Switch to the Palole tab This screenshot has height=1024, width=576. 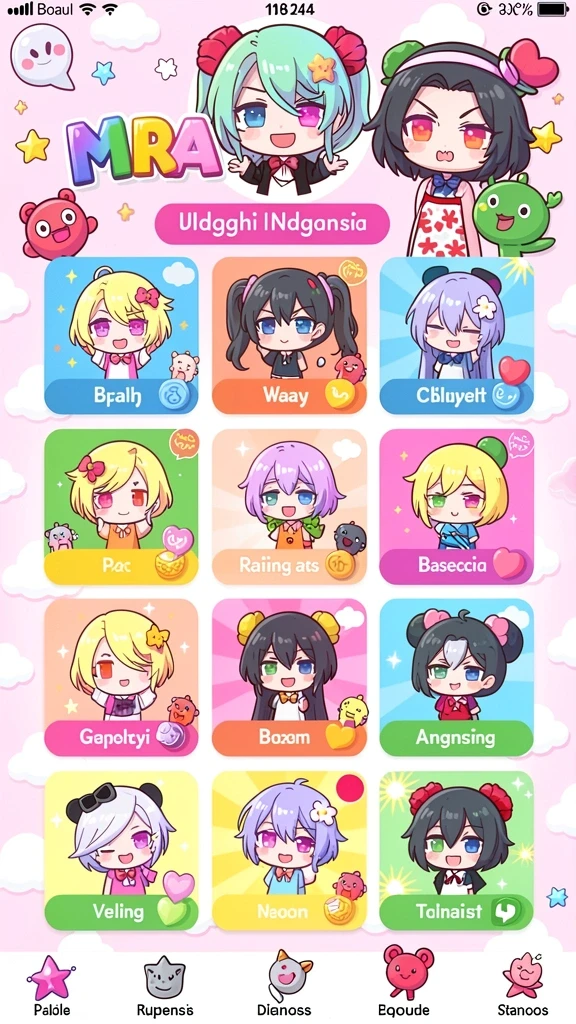click(51, 986)
